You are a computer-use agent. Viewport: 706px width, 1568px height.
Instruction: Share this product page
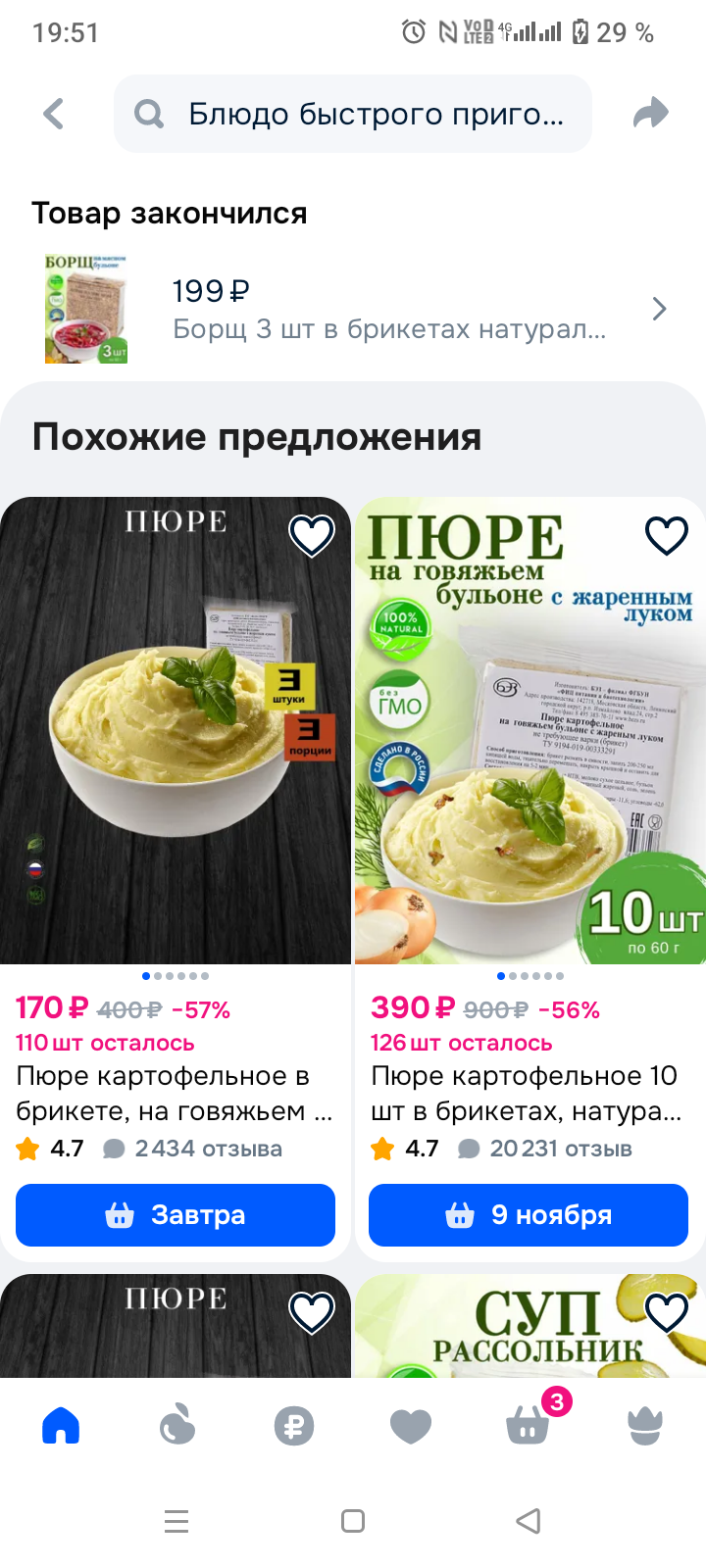[x=650, y=114]
